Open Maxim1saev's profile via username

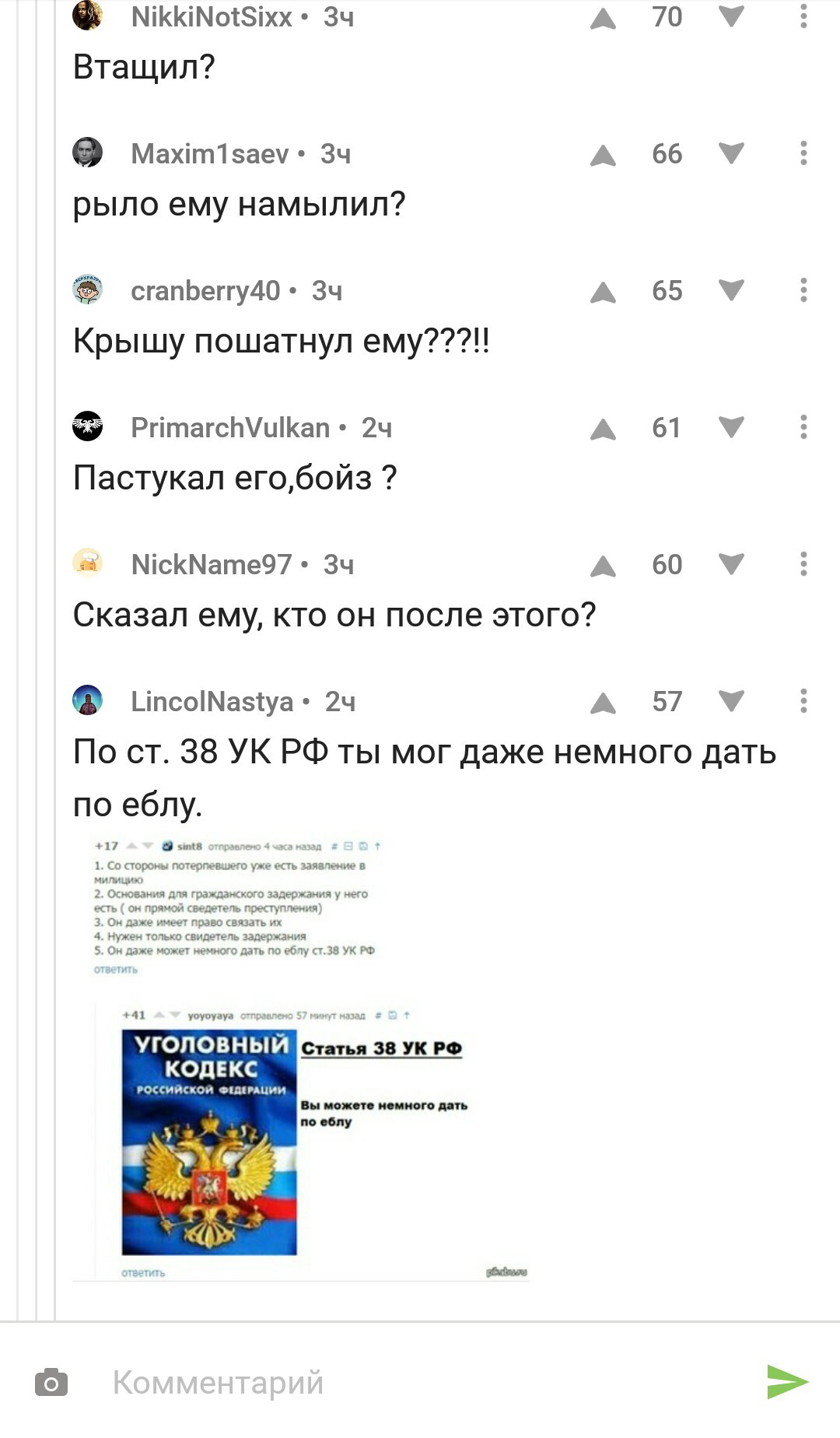point(210,154)
